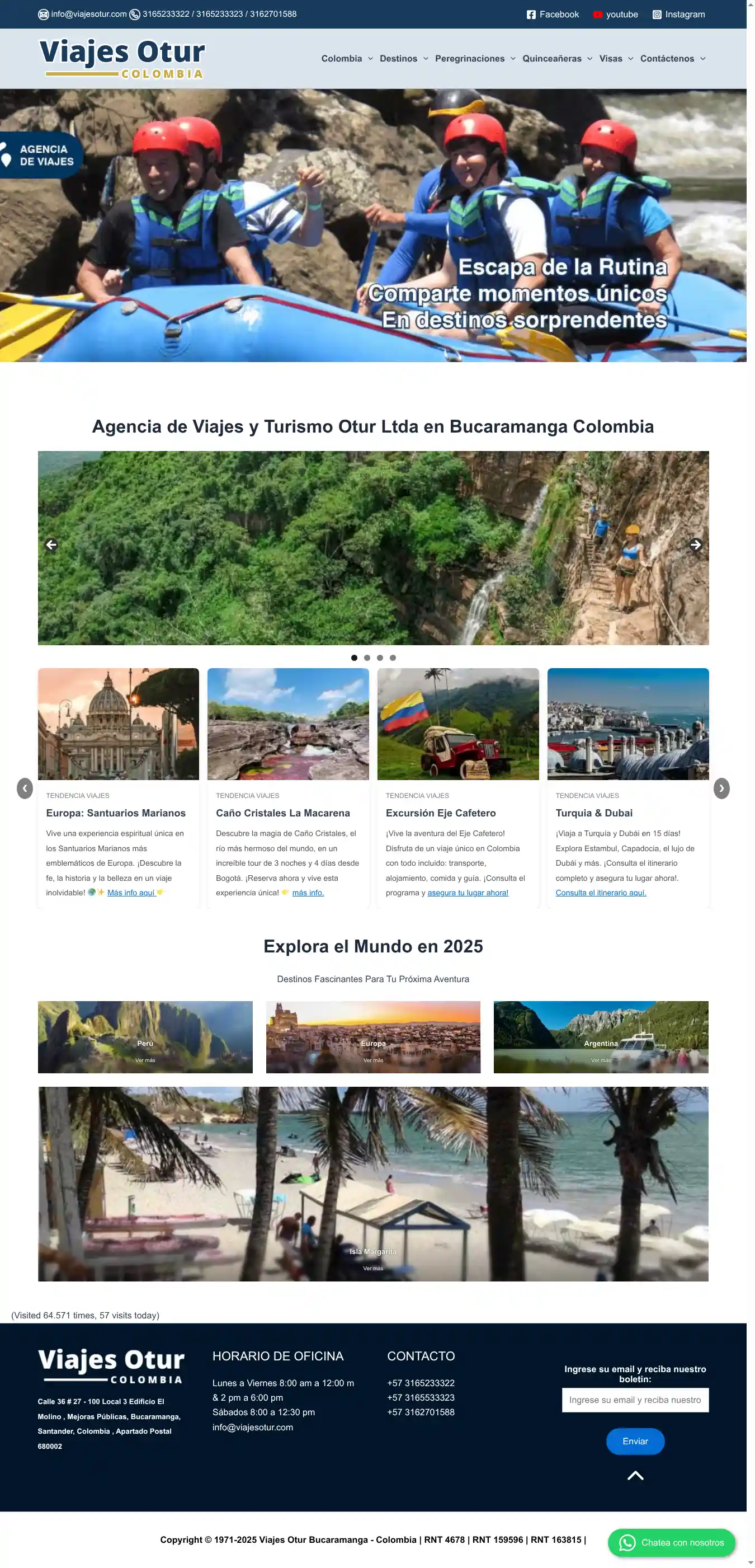Image resolution: width=755 pixels, height=1568 pixels.
Task: Focus the newsletter email field
Action: click(635, 1400)
